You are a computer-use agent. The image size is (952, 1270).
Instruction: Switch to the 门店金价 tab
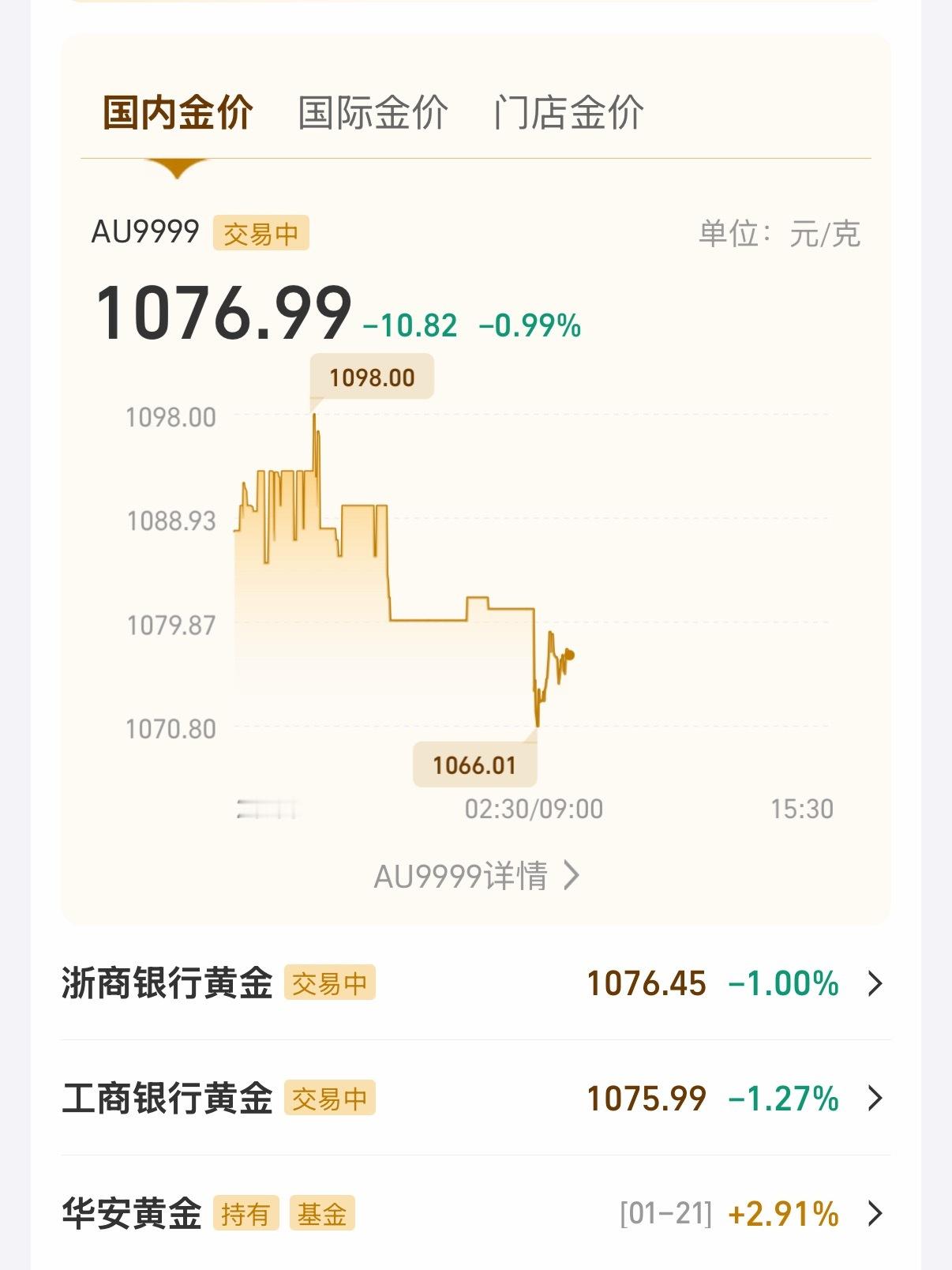click(x=568, y=112)
